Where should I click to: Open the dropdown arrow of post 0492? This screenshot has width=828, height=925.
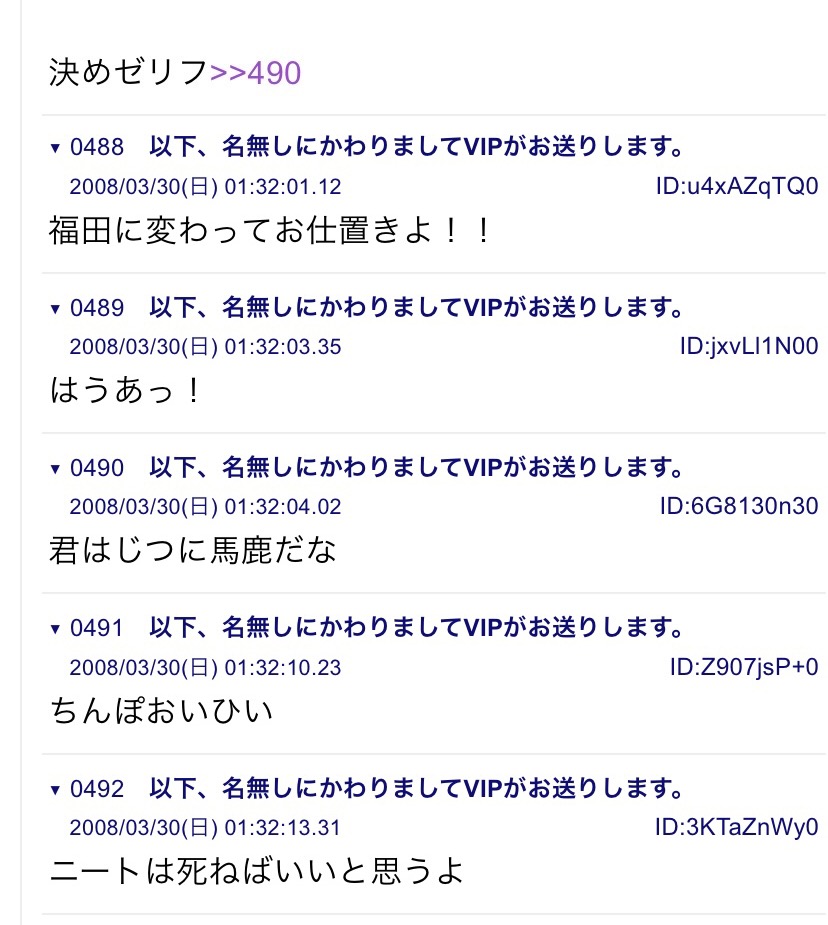tap(55, 791)
